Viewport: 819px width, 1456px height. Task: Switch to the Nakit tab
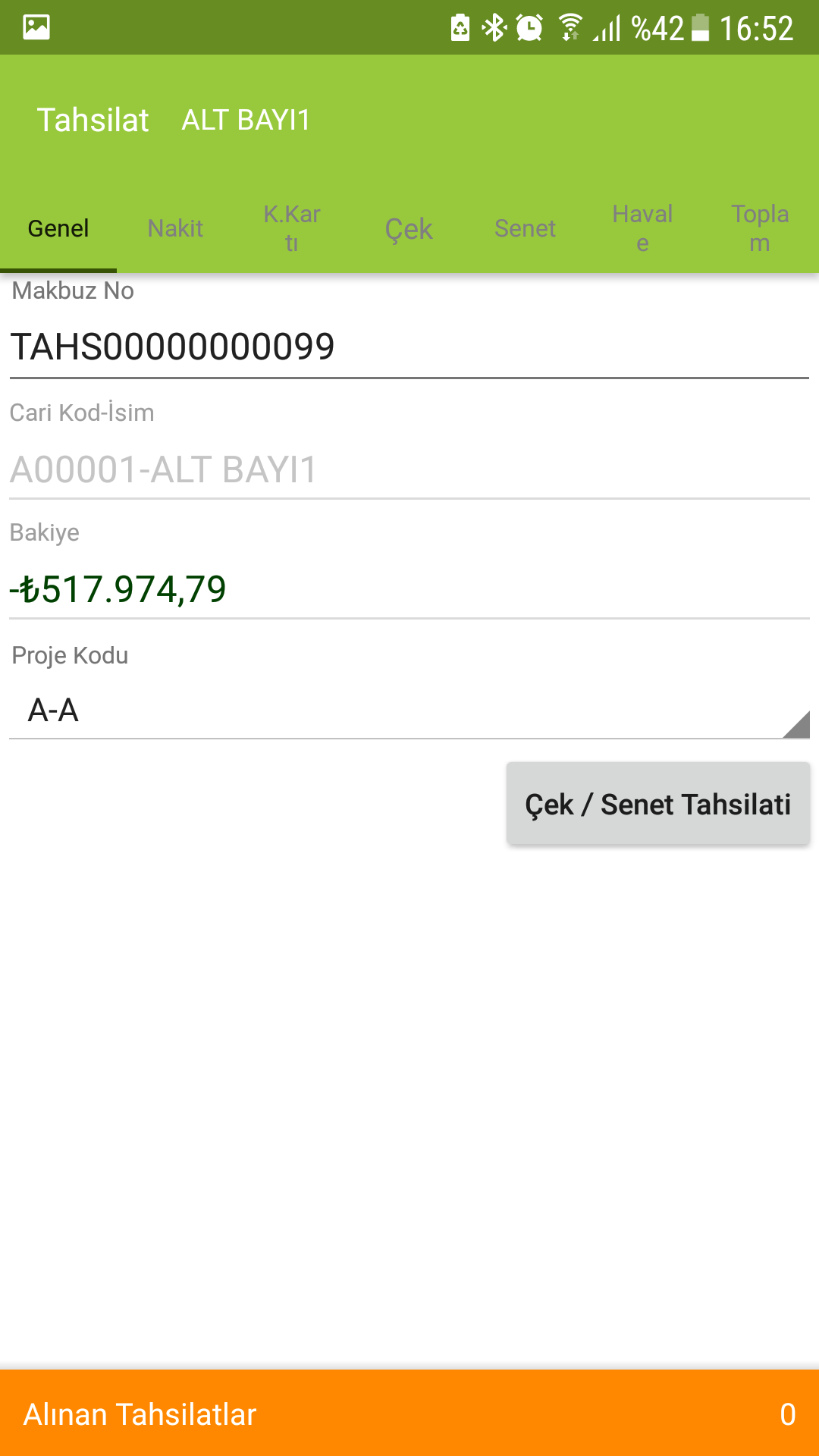[175, 228]
